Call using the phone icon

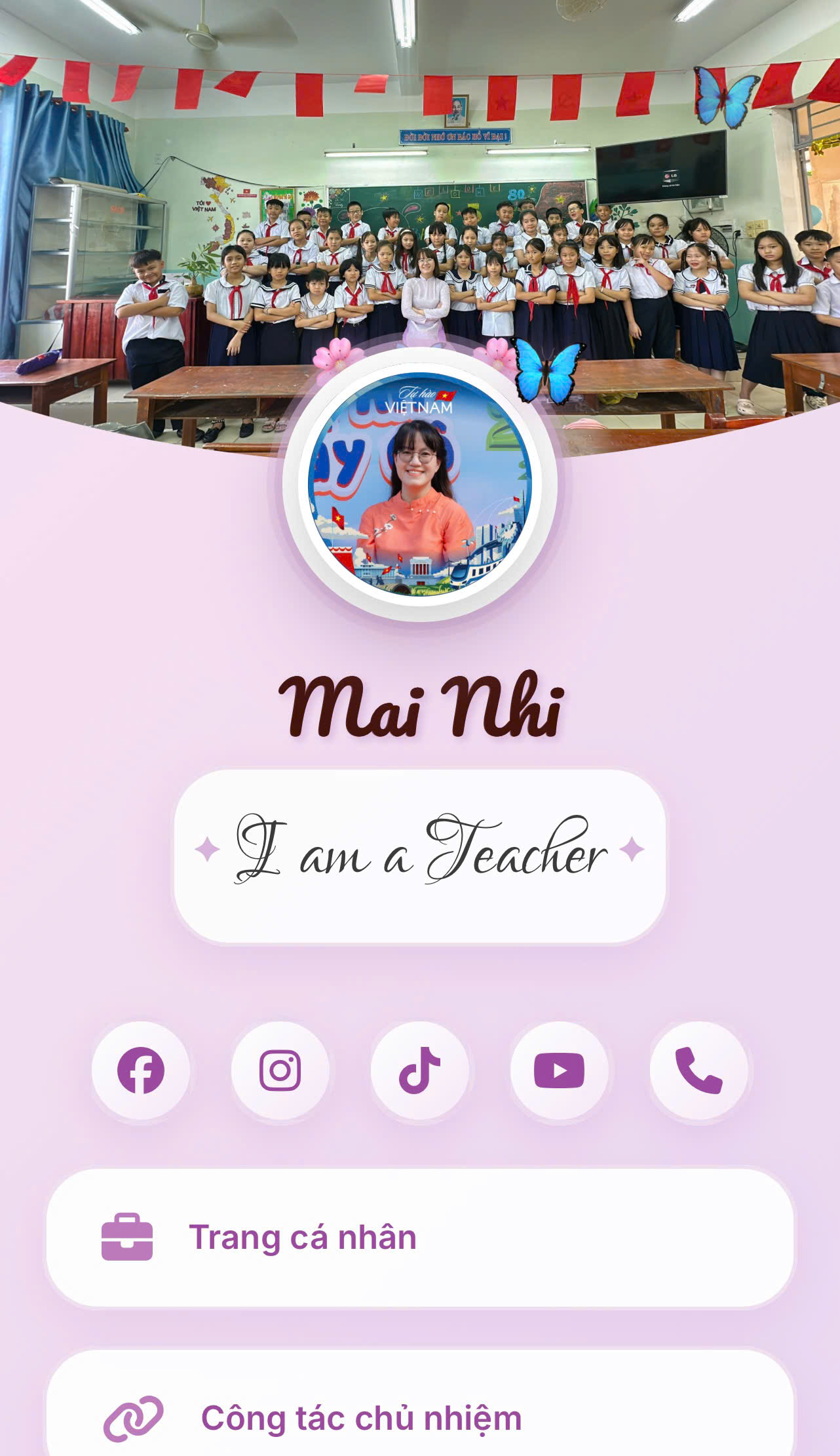point(698,1071)
